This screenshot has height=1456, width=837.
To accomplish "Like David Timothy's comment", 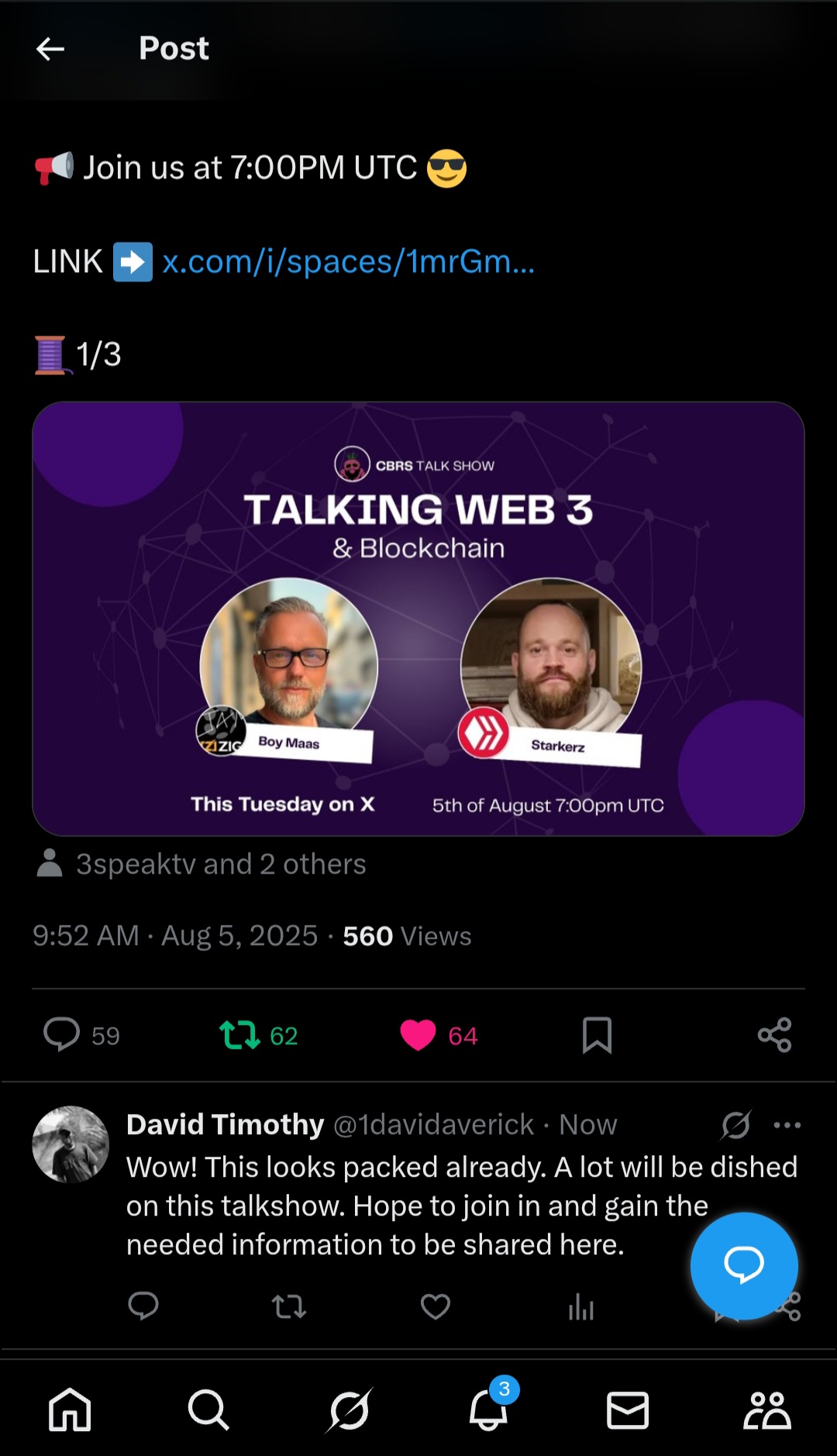I will tap(435, 1307).
